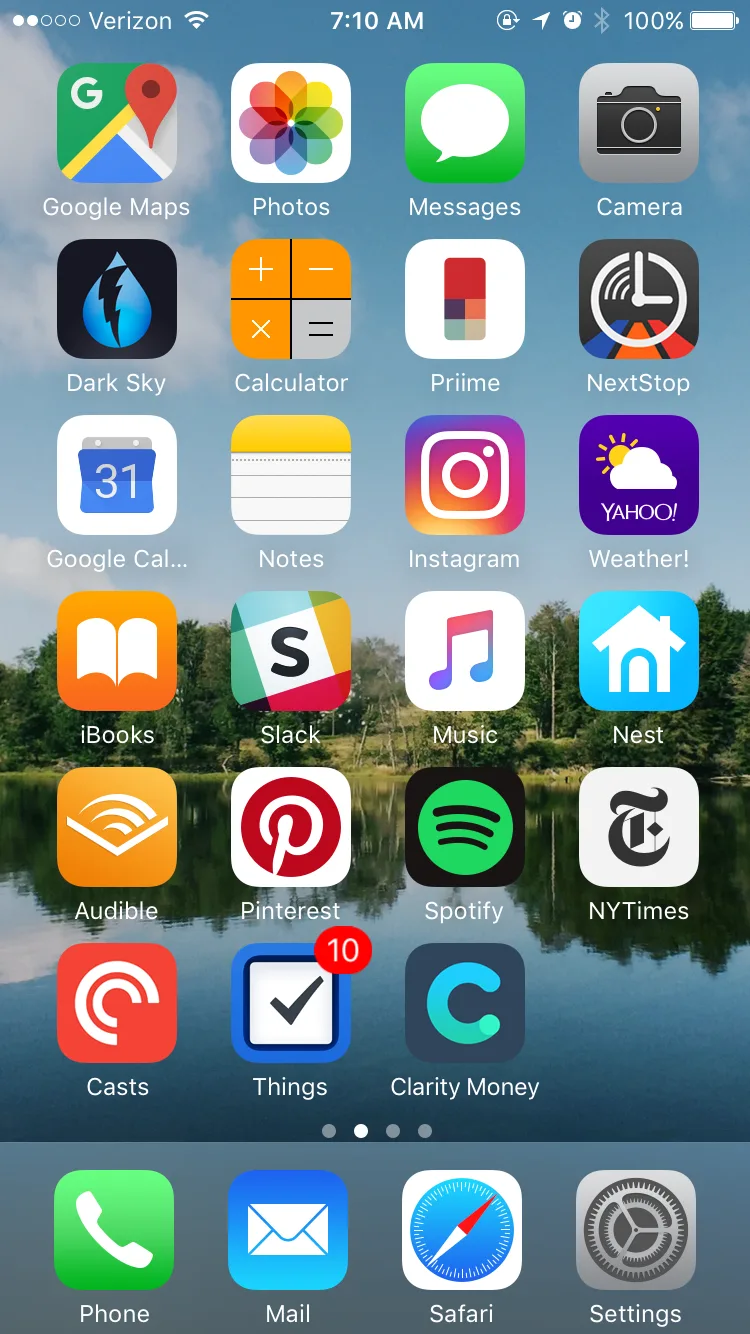Screen dimensions: 750x1334
Task: Open the Slack app
Action: 291,651
